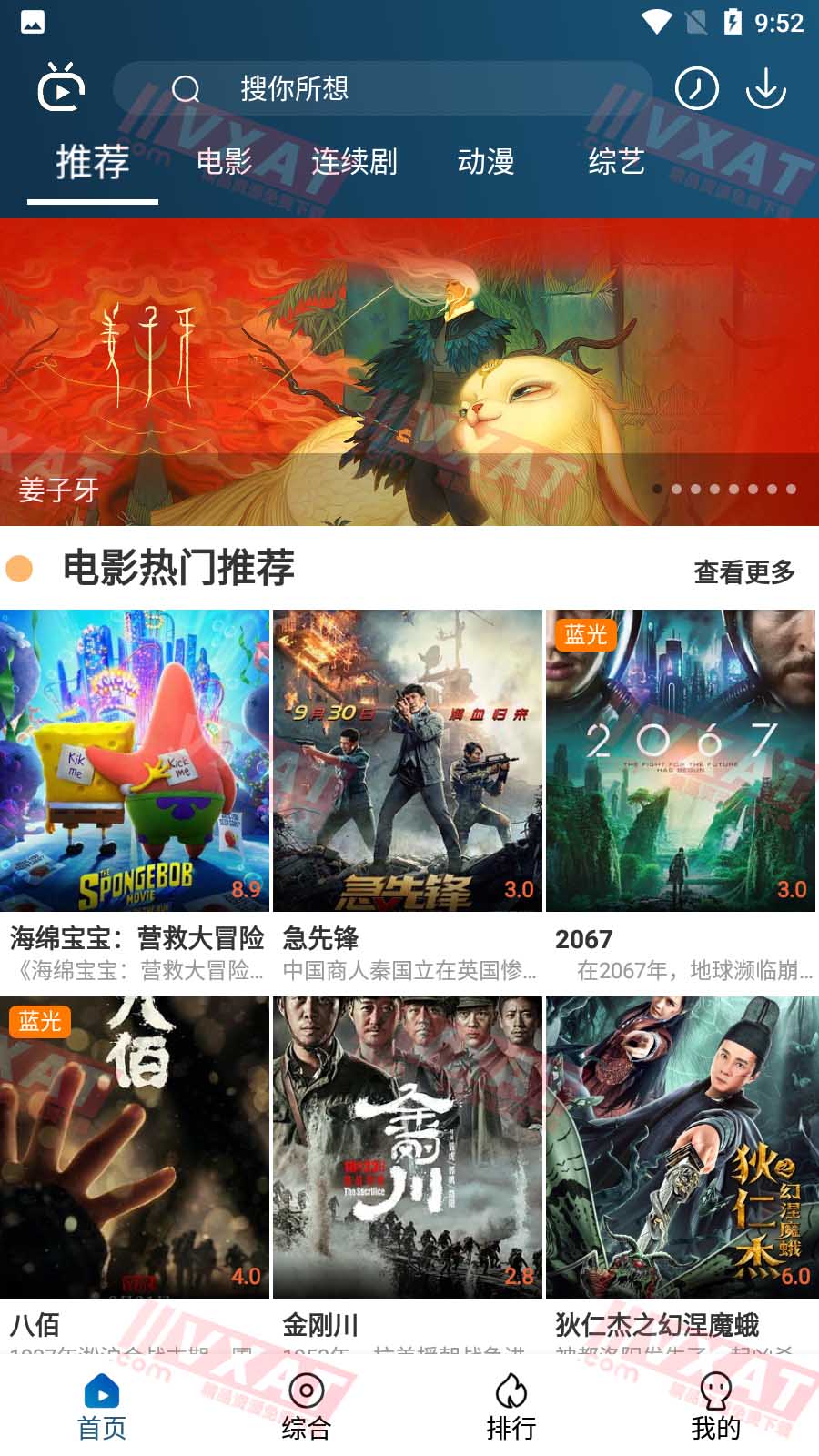Switch to the 电影 tab
Viewport: 819px width, 1456px height.
pyautogui.click(x=224, y=164)
